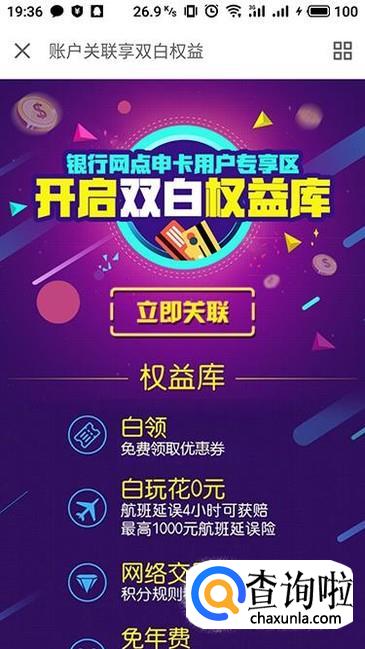Tap the 立即关联 button
The image size is (365, 649).
pyautogui.click(x=182, y=312)
